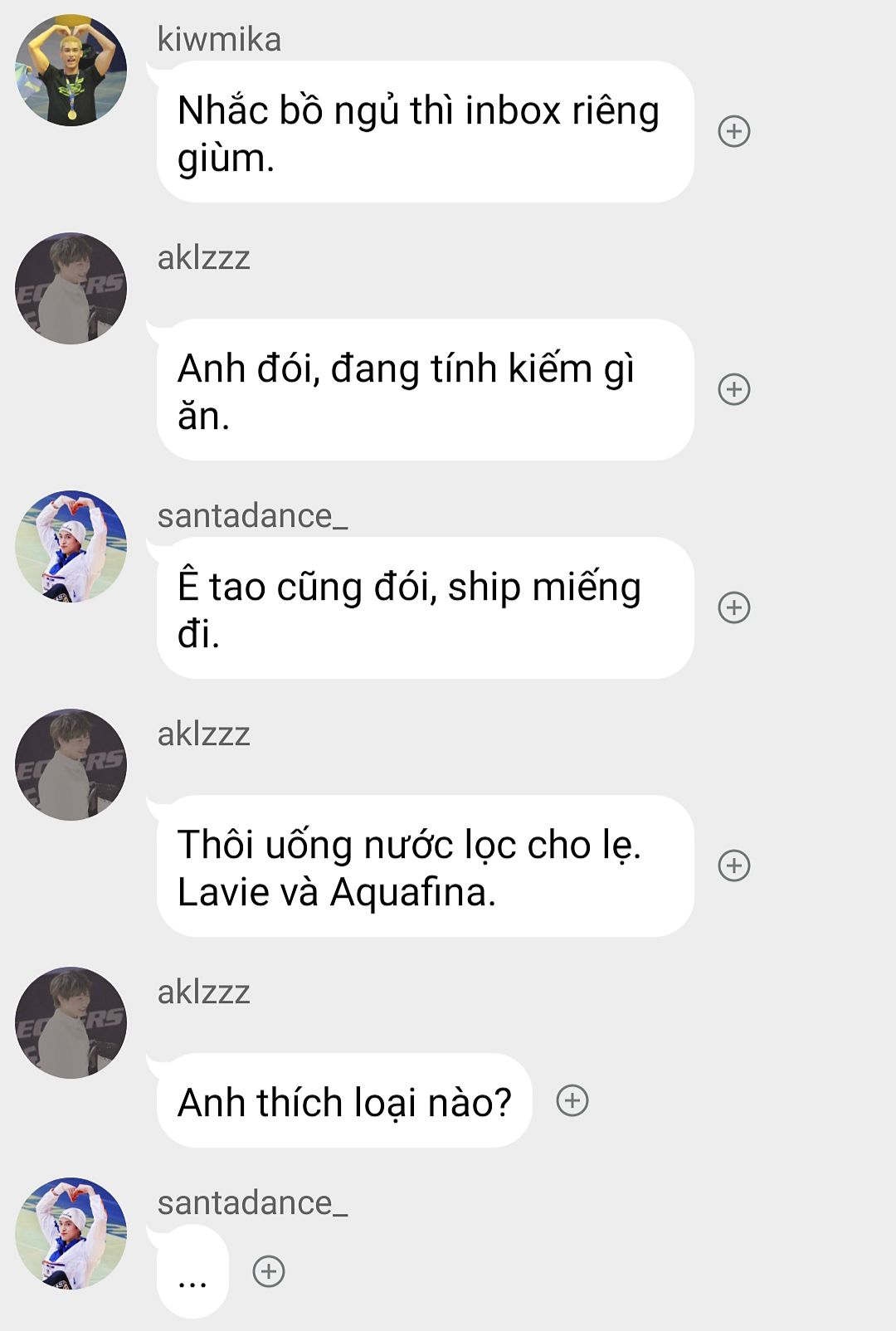Open aklzzz's avatar beside "Anh thích loại nào?"
Viewport: 896px width, 1331px height.
[x=71, y=1022]
